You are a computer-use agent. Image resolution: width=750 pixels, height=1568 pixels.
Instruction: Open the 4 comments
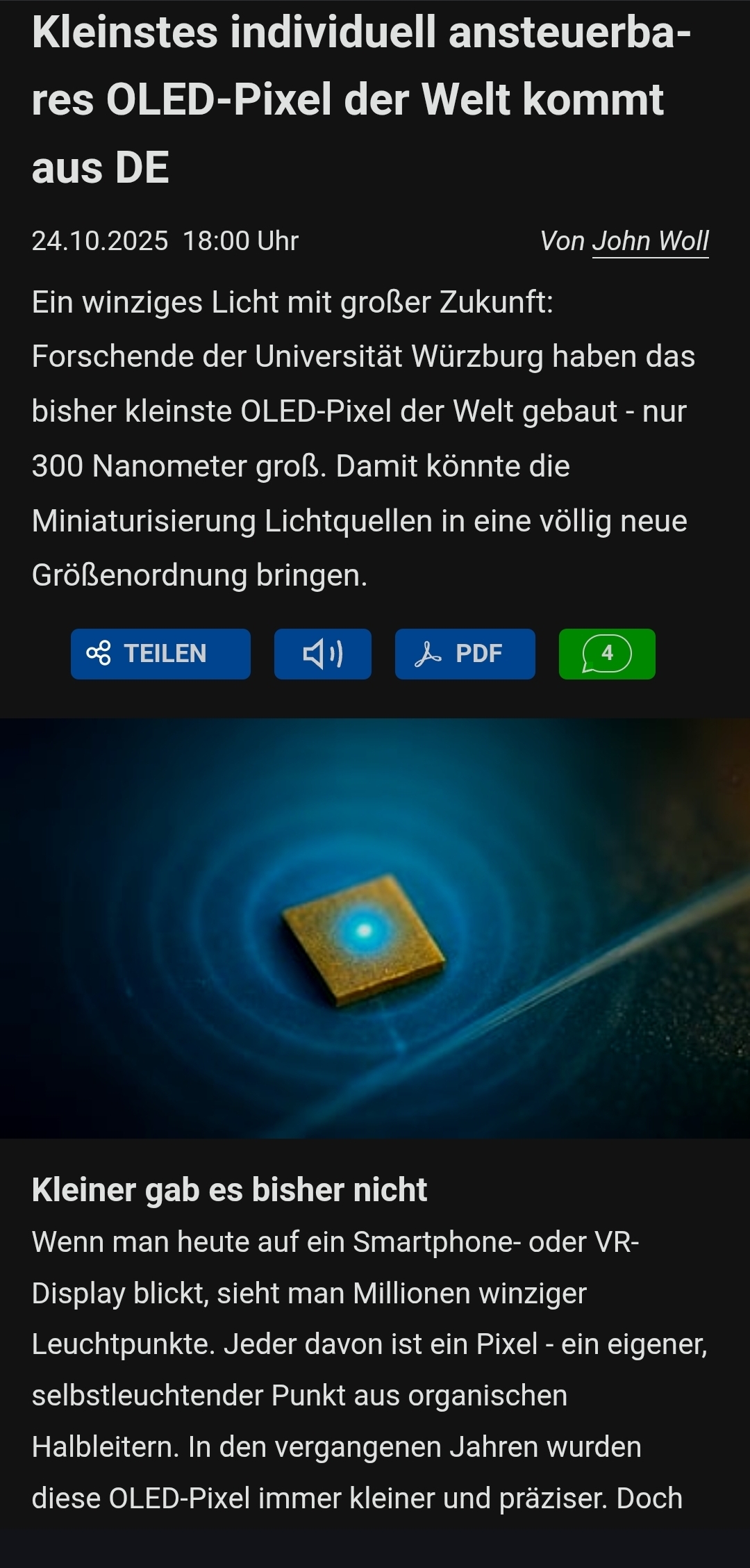[x=607, y=654]
